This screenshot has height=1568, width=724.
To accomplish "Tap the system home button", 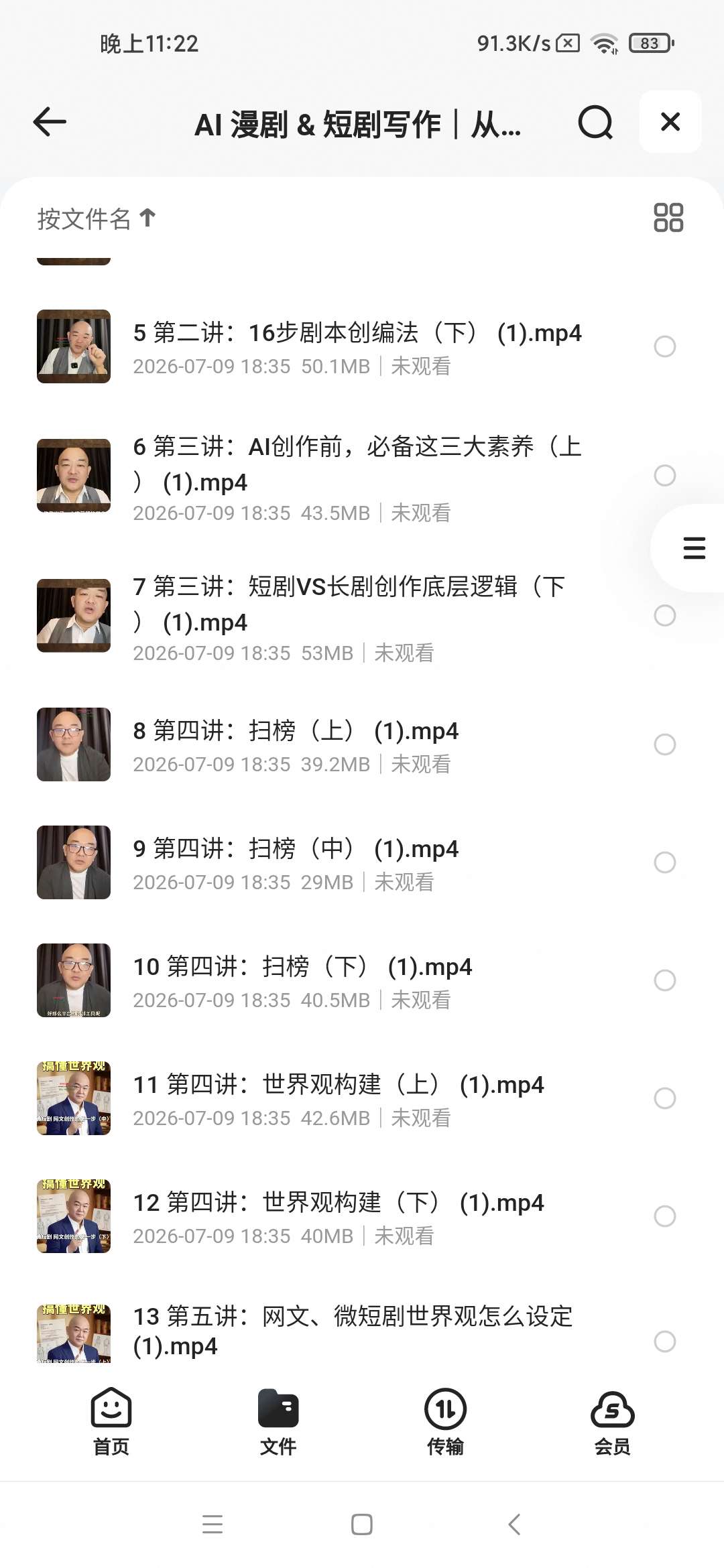I will click(x=362, y=1524).
